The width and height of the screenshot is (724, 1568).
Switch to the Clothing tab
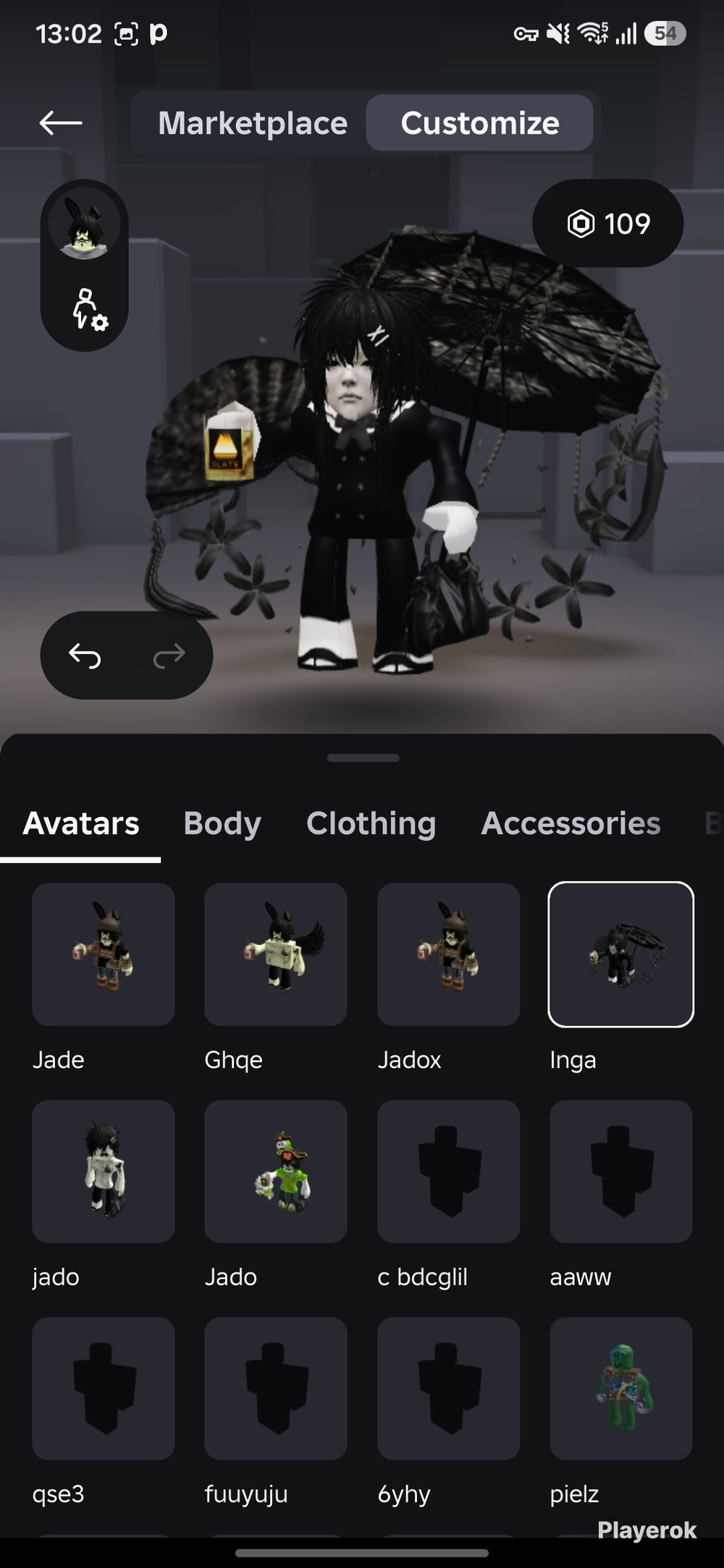371,823
